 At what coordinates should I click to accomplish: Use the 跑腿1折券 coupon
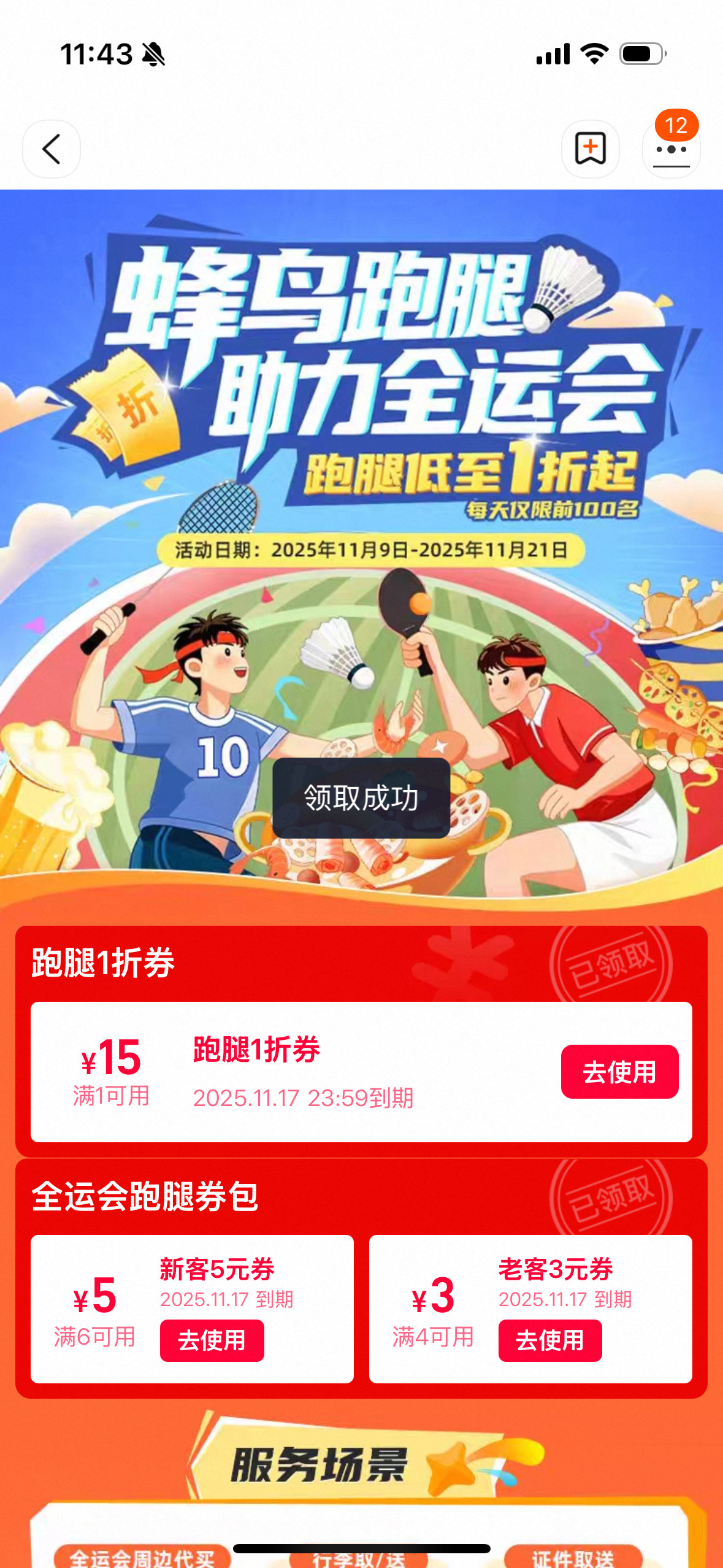click(619, 1072)
